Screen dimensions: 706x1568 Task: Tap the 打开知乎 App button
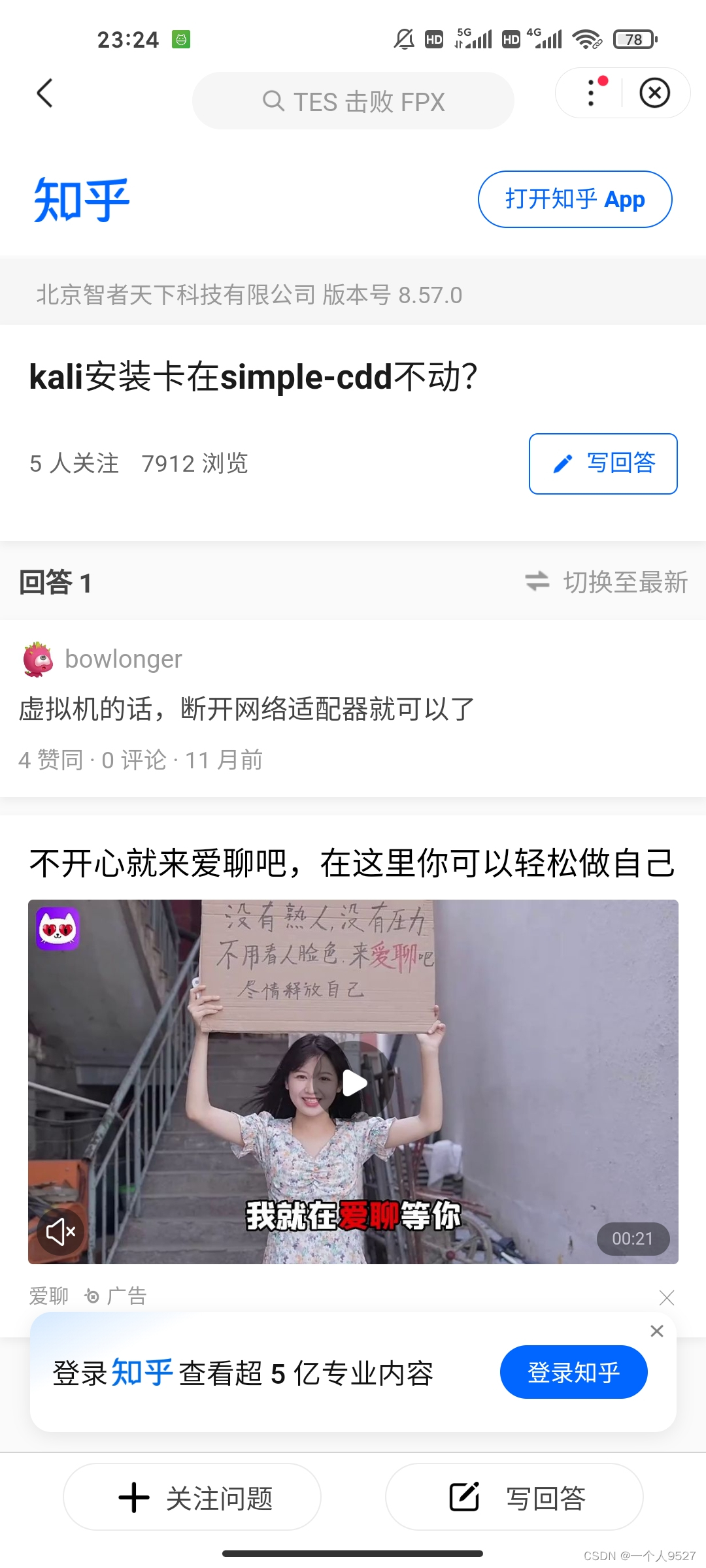tap(575, 199)
